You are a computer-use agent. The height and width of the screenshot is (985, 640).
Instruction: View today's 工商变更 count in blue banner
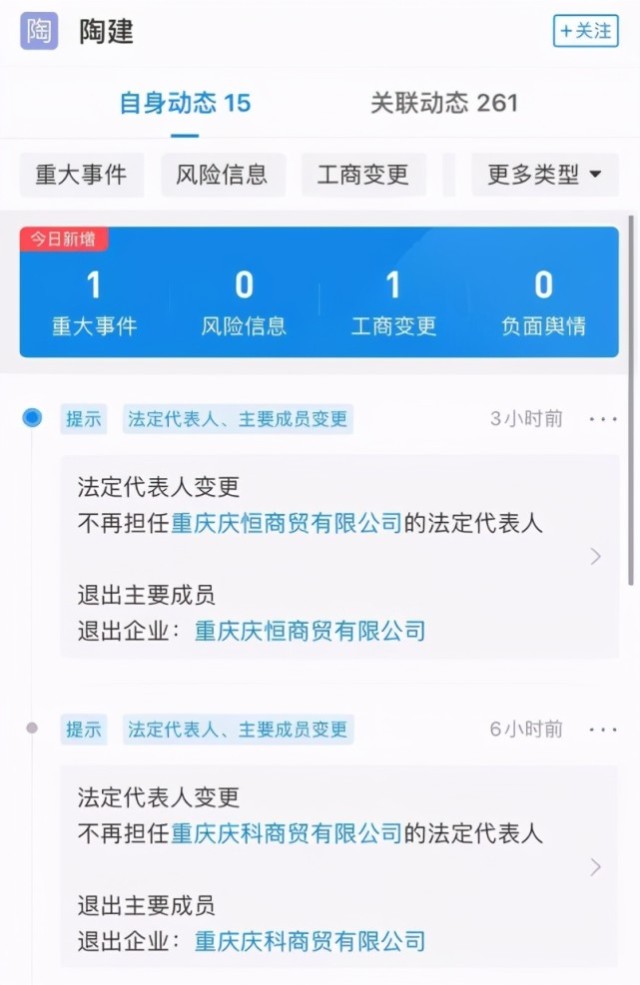tap(393, 302)
